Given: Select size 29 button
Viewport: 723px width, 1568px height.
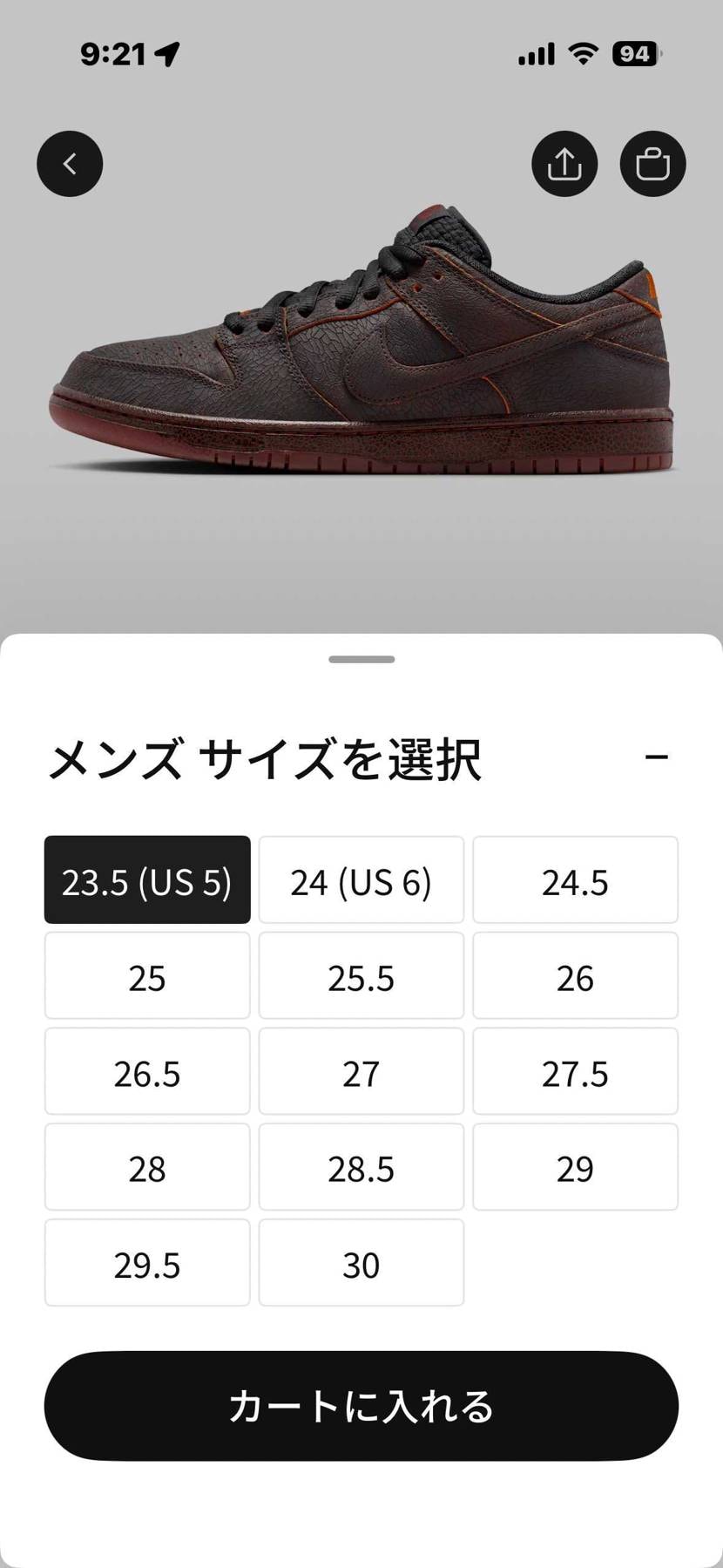Looking at the screenshot, I should 575,1167.
